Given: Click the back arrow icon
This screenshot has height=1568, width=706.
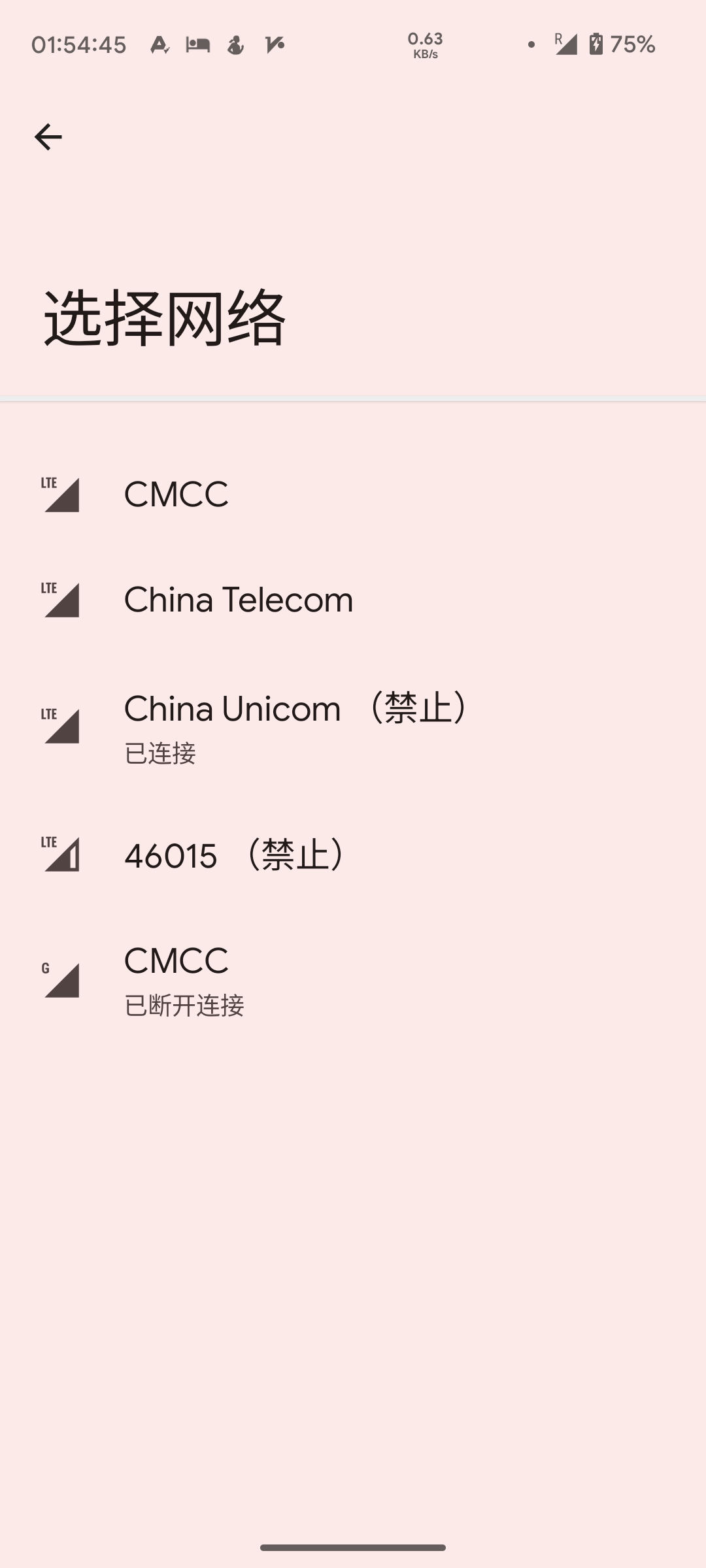Looking at the screenshot, I should [48, 136].
